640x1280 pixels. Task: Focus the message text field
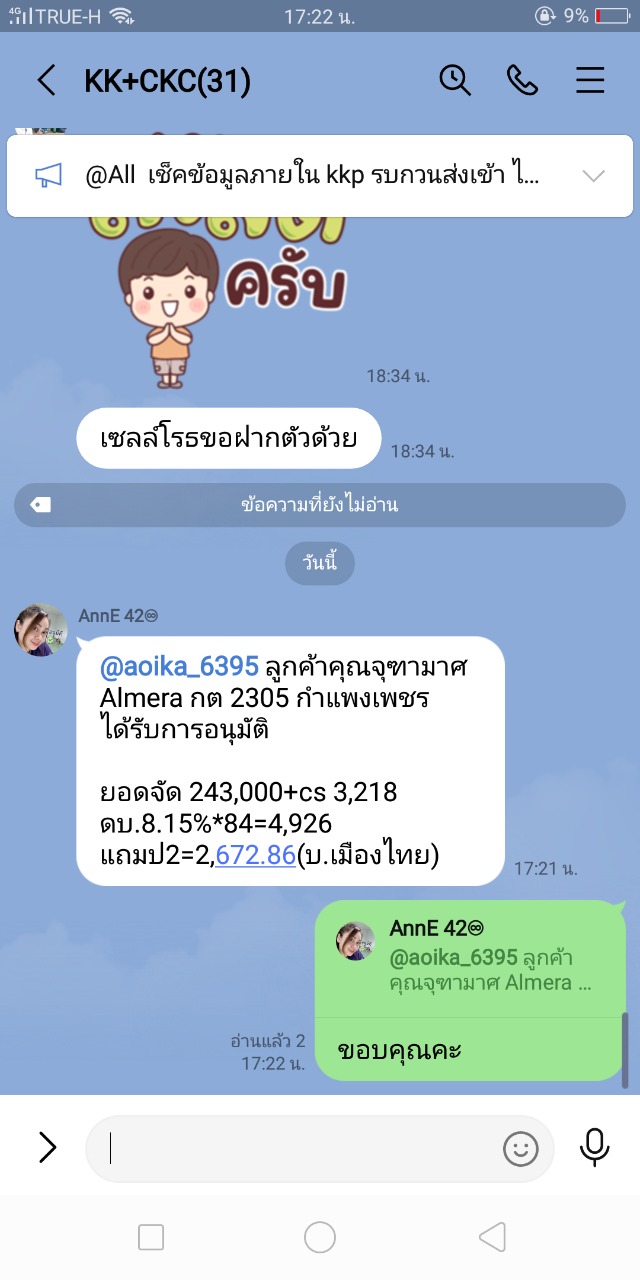point(300,1148)
